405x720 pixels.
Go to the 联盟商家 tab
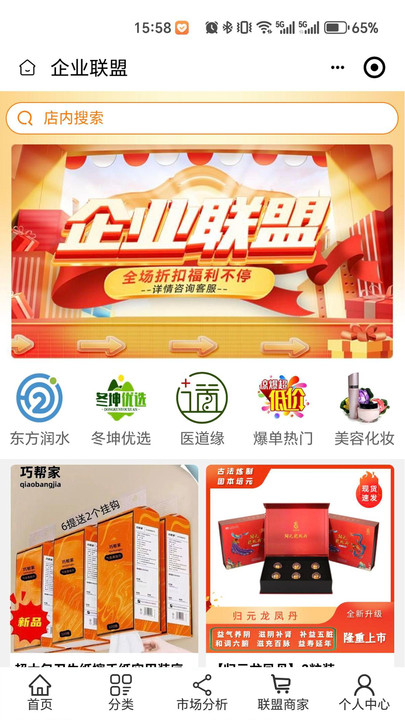point(283,692)
